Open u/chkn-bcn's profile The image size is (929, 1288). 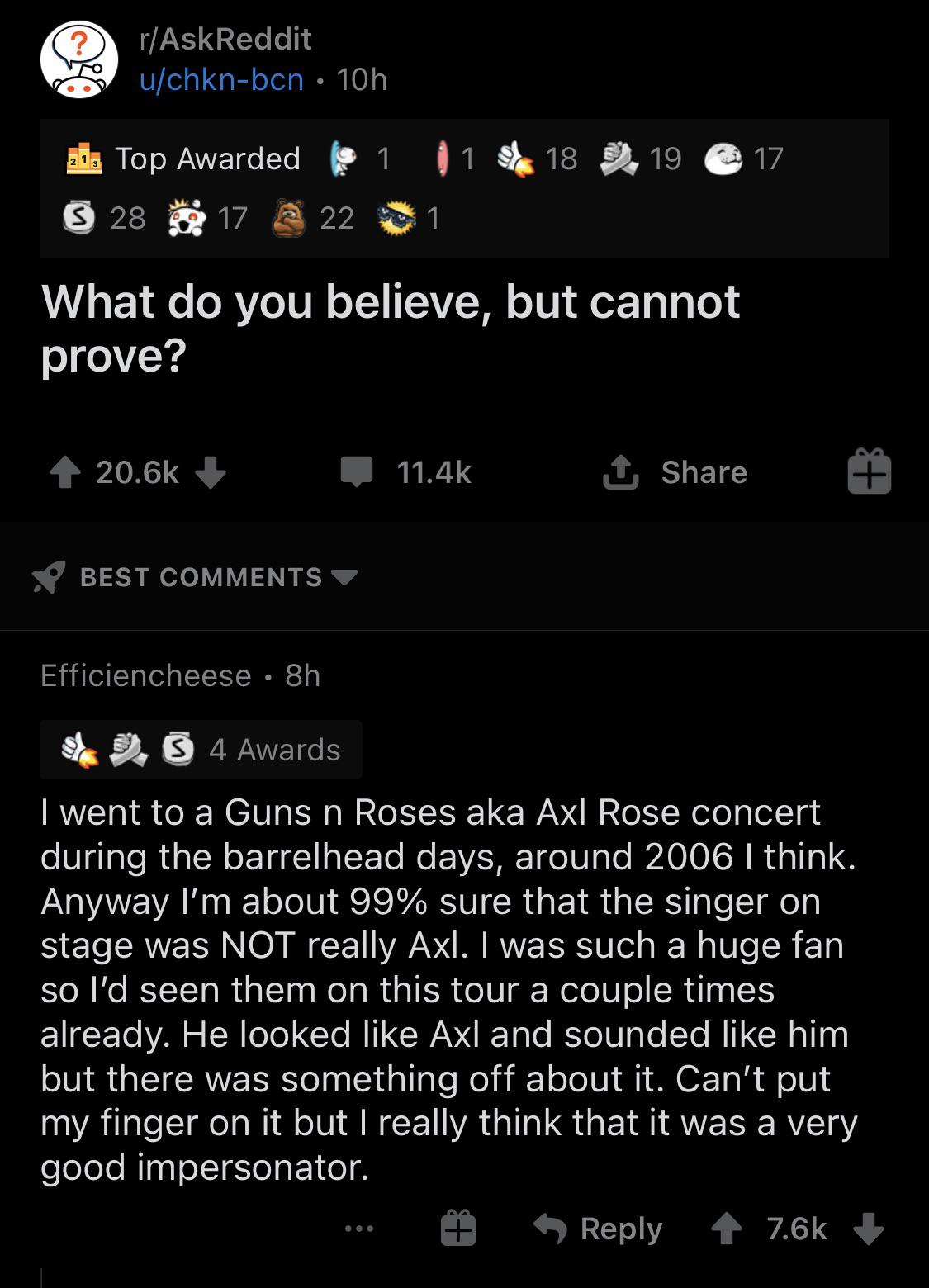220,79
